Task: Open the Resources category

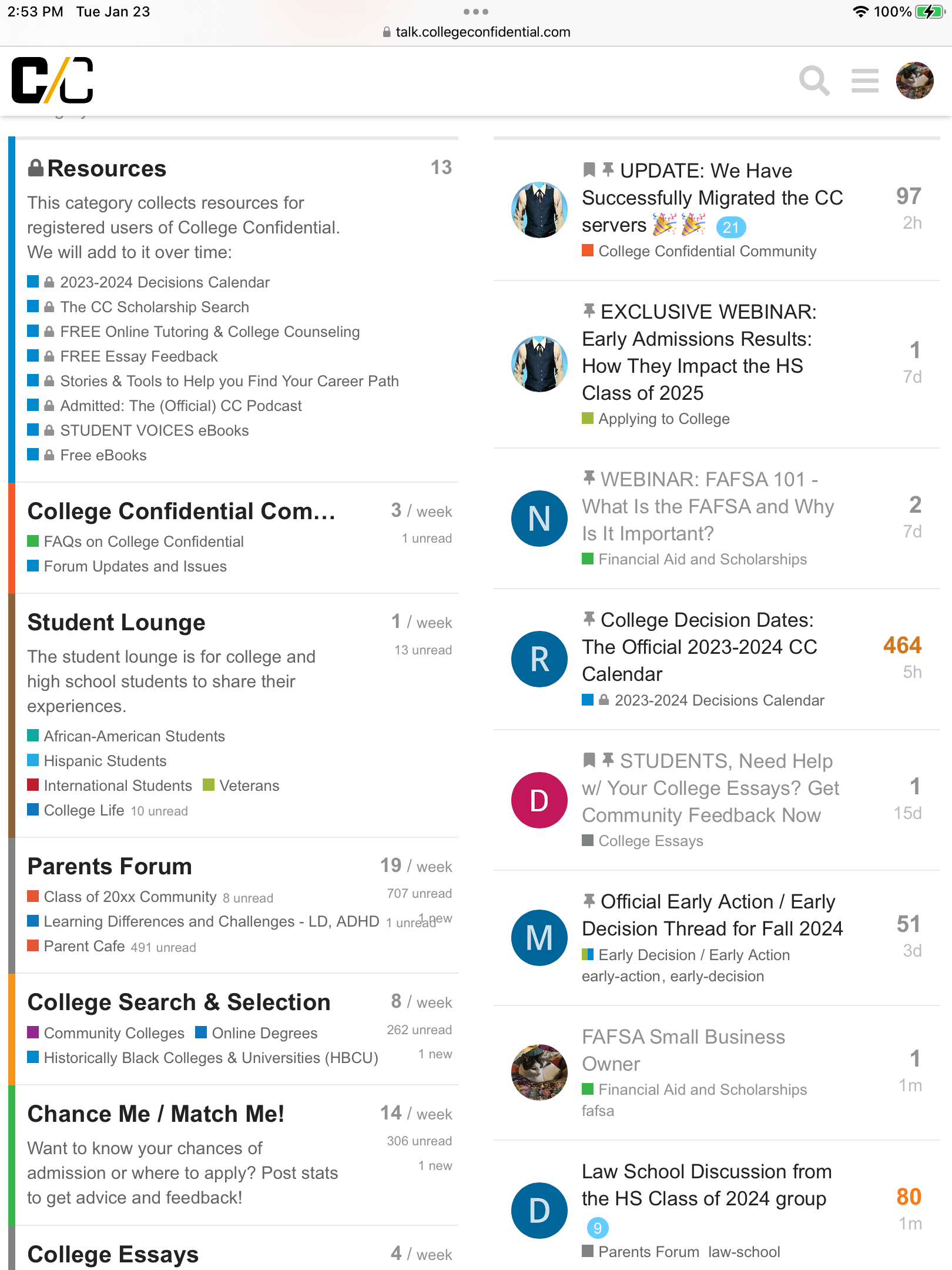Action: point(106,169)
